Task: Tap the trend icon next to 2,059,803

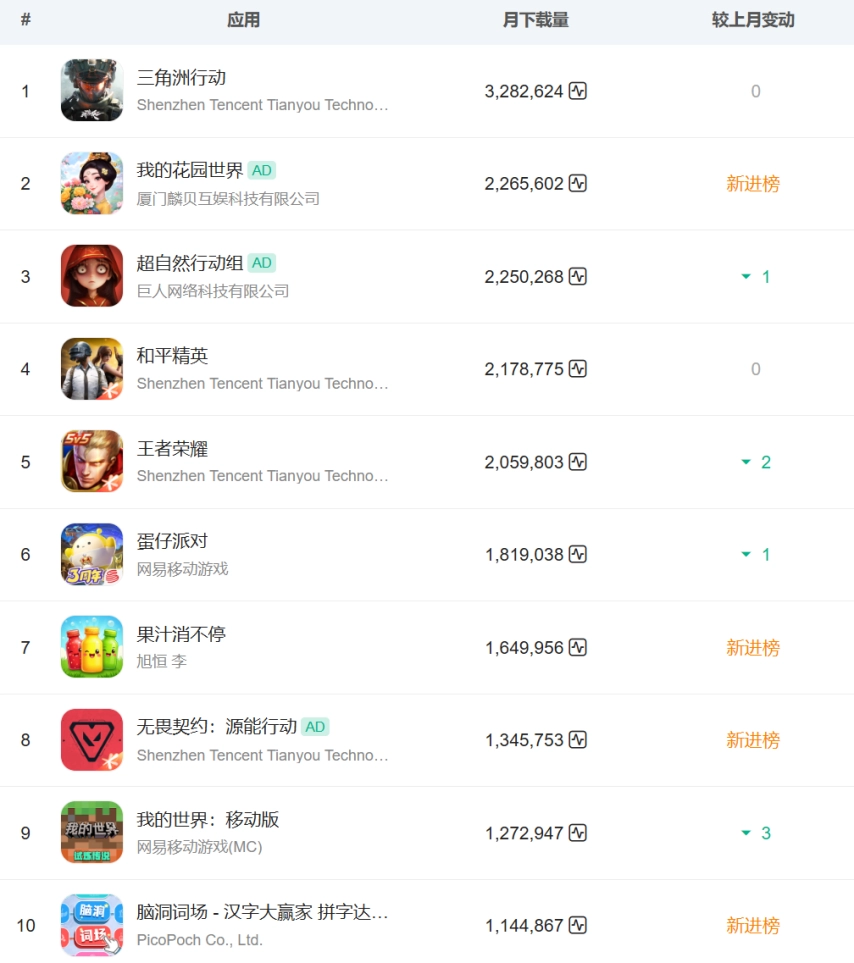Action: [578, 462]
